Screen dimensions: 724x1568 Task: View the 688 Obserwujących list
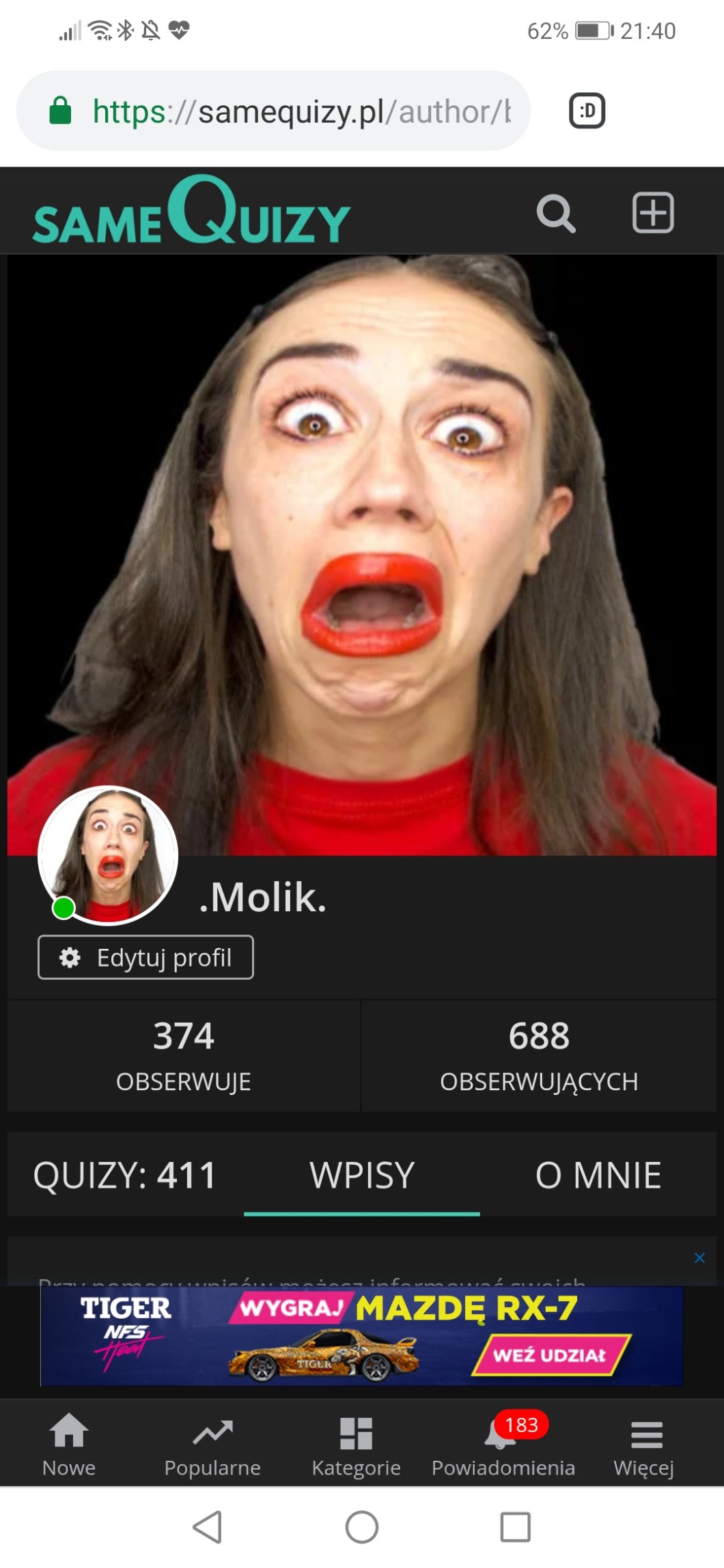click(x=538, y=1055)
